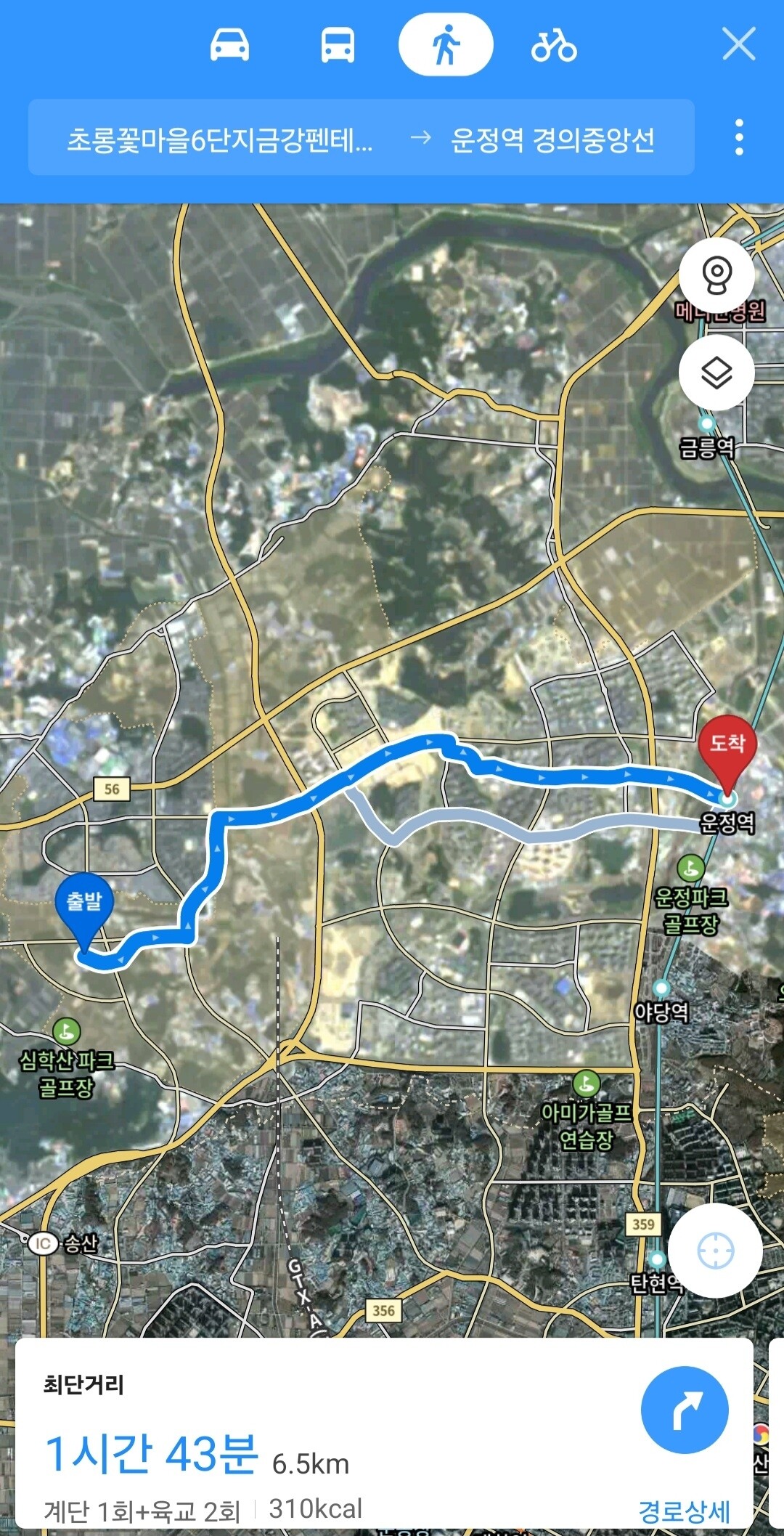Edit the starting point 초롱꽃마을6단지
The width and height of the screenshot is (784, 1536).
point(219,139)
